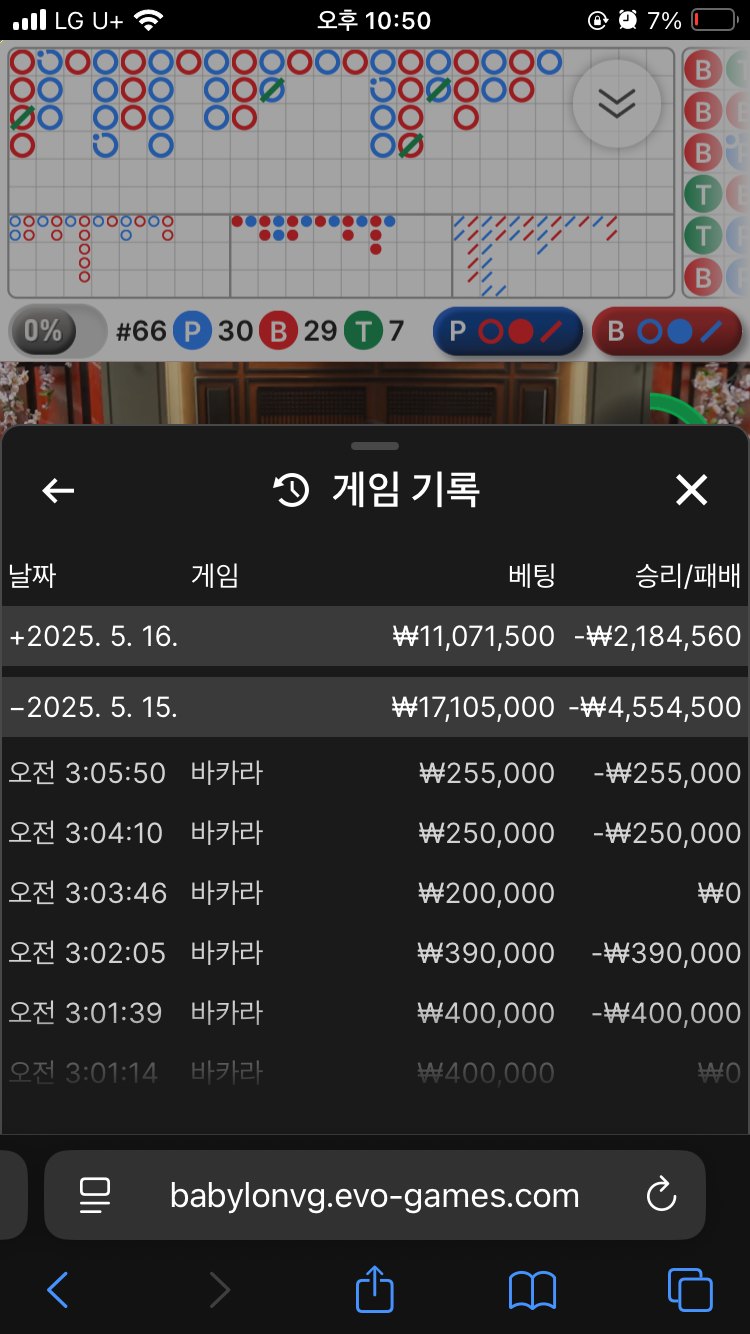Image resolution: width=750 pixels, height=1334 pixels.
Task: Tap the Banker prediction button
Action: (x=666, y=332)
